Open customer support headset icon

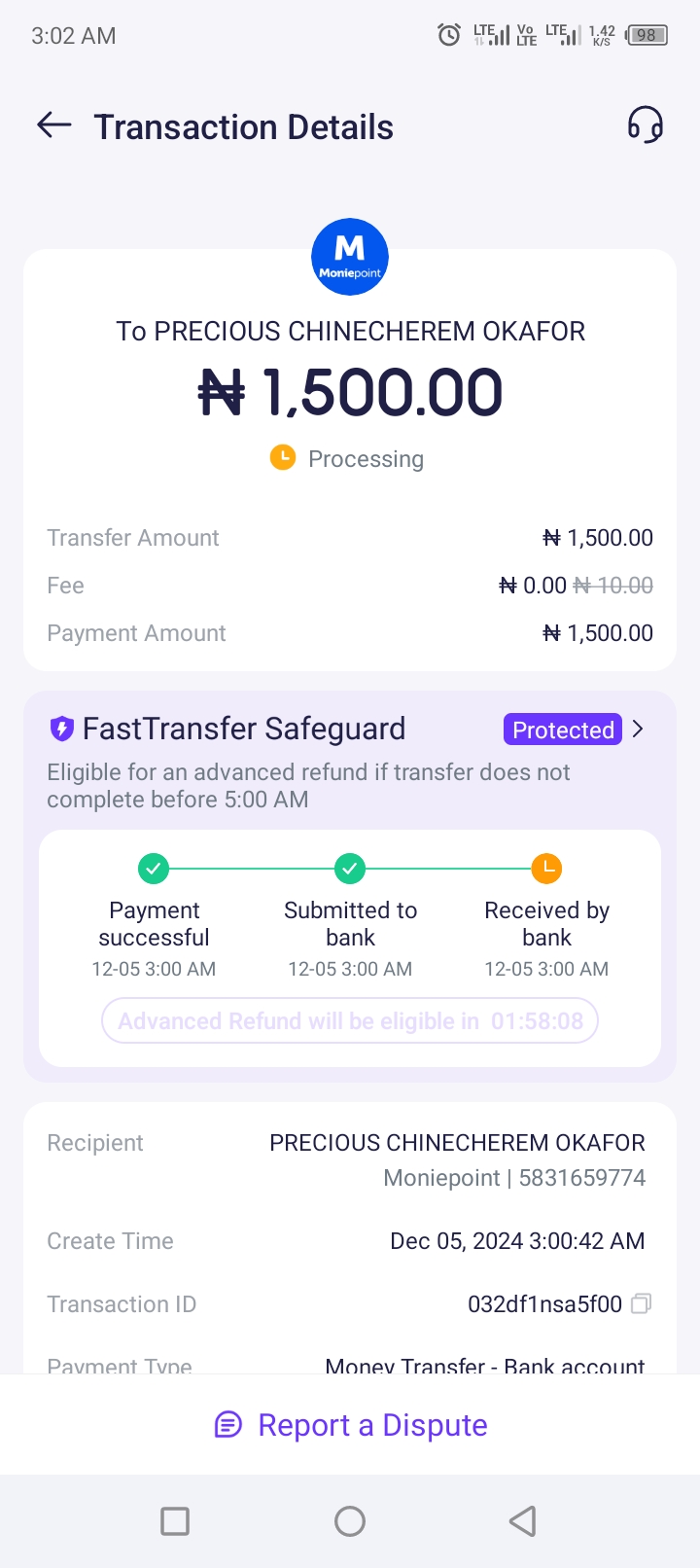(x=645, y=125)
